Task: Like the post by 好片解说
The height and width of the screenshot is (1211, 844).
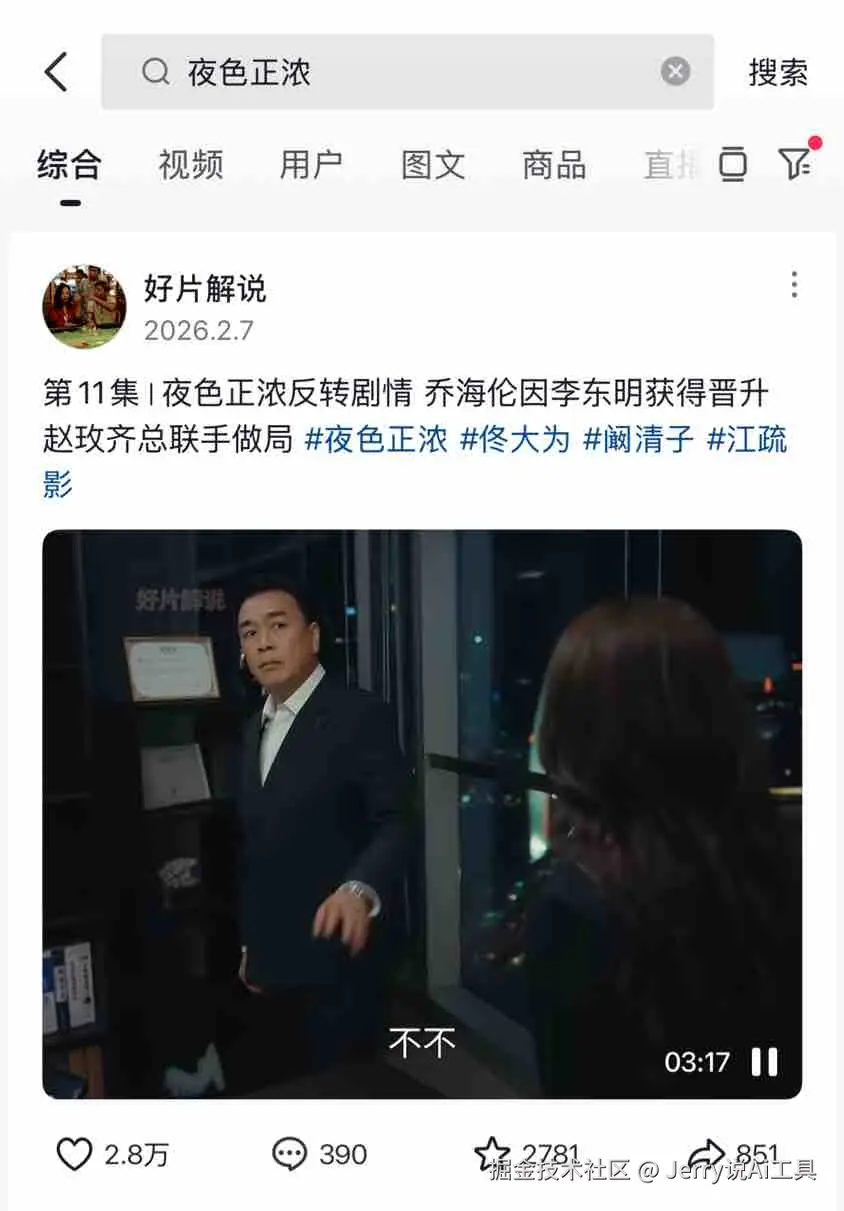Action: coord(74,1155)
